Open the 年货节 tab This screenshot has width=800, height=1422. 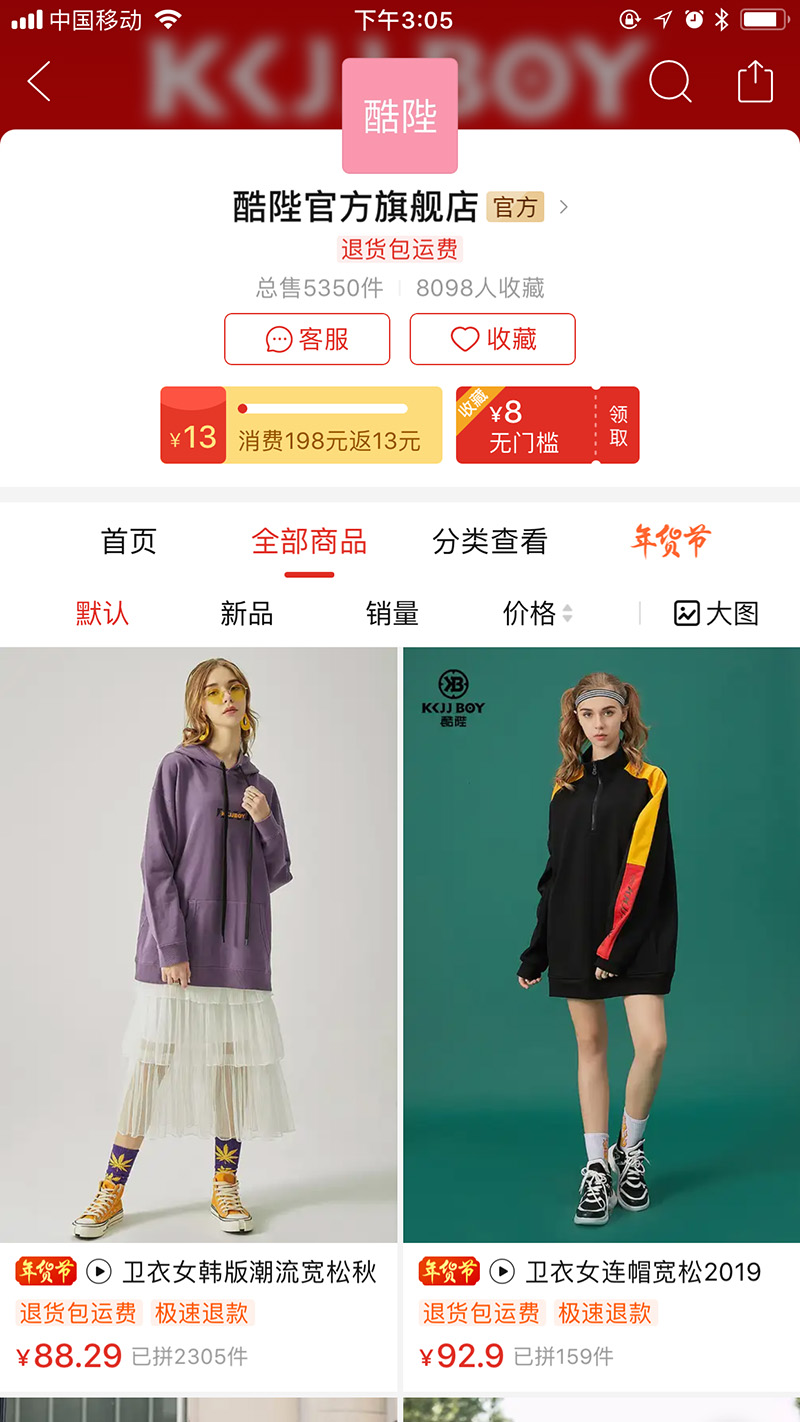pos(670,542)
